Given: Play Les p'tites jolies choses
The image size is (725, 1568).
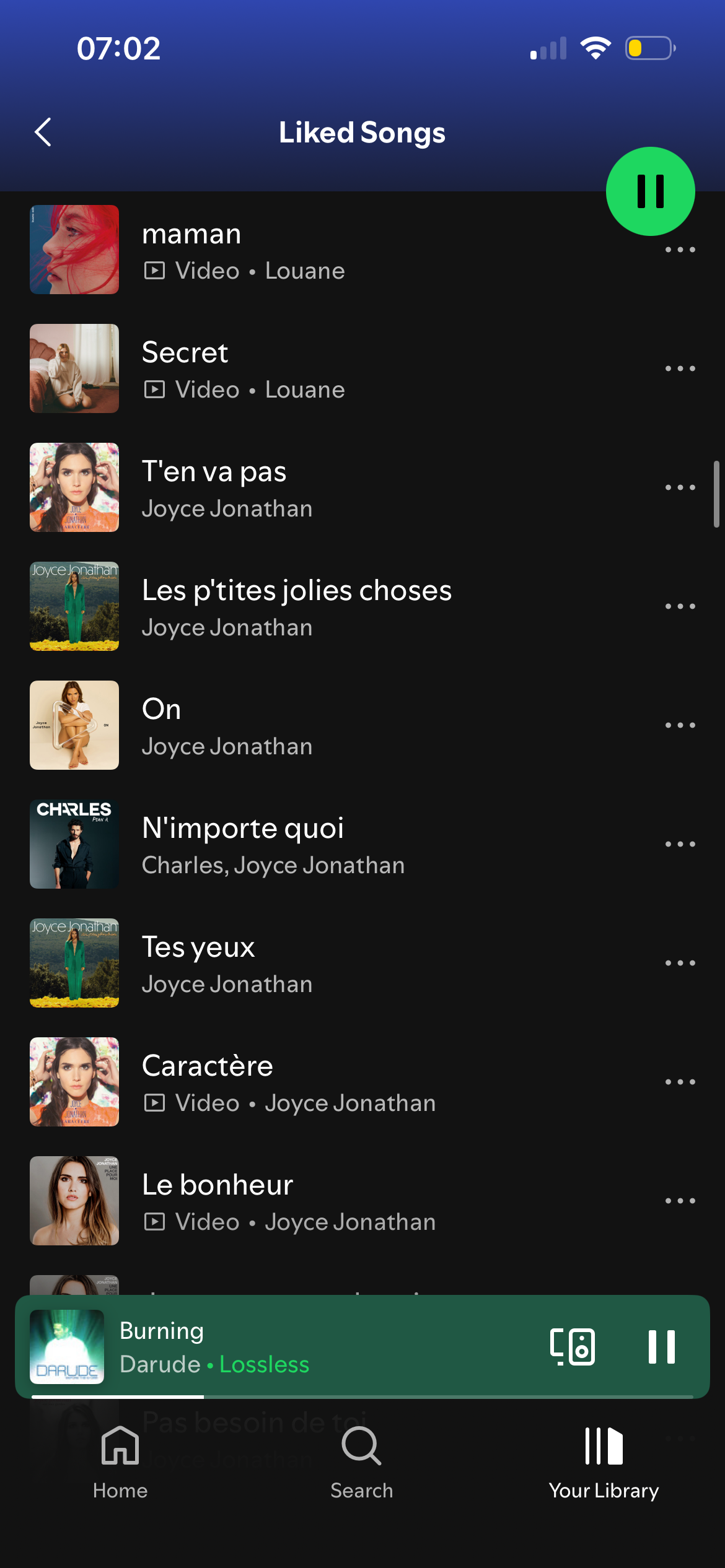Looking at the screenshot, I should (x=296, y=606).
